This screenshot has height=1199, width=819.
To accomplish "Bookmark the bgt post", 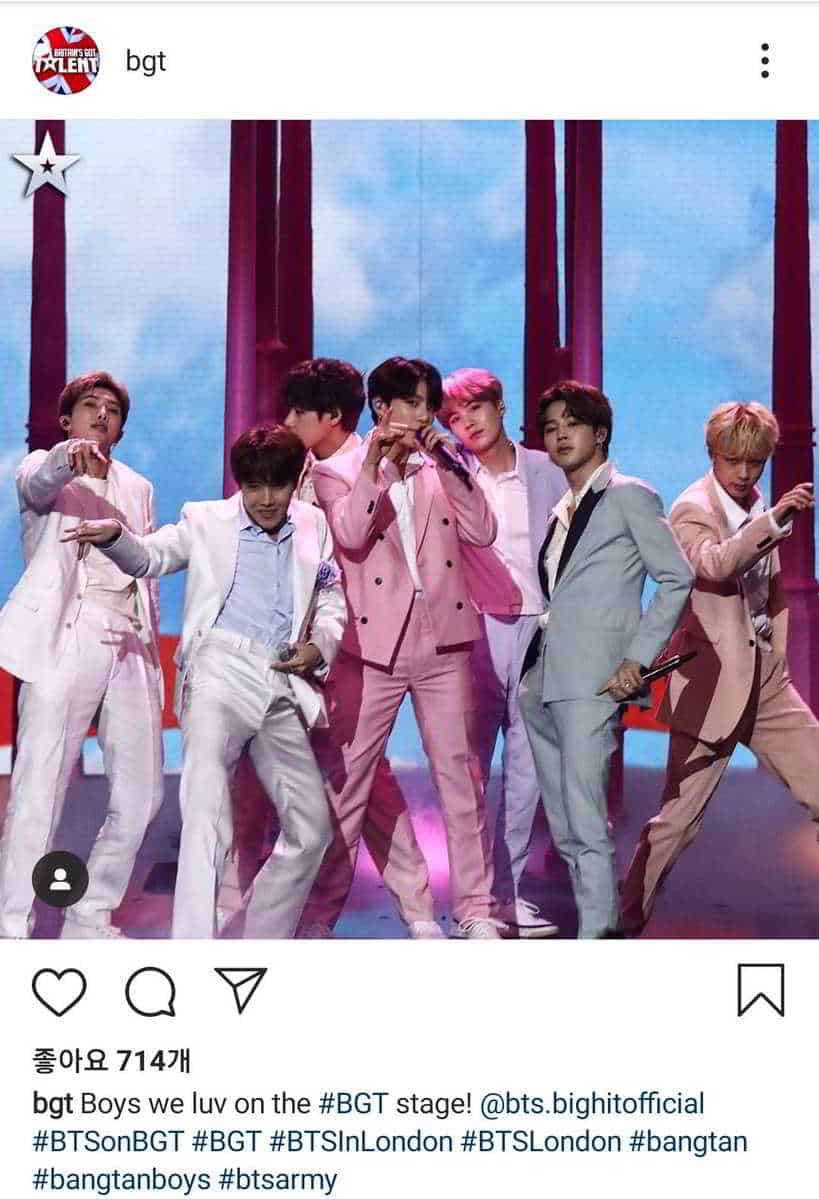I will pos(760,991).
